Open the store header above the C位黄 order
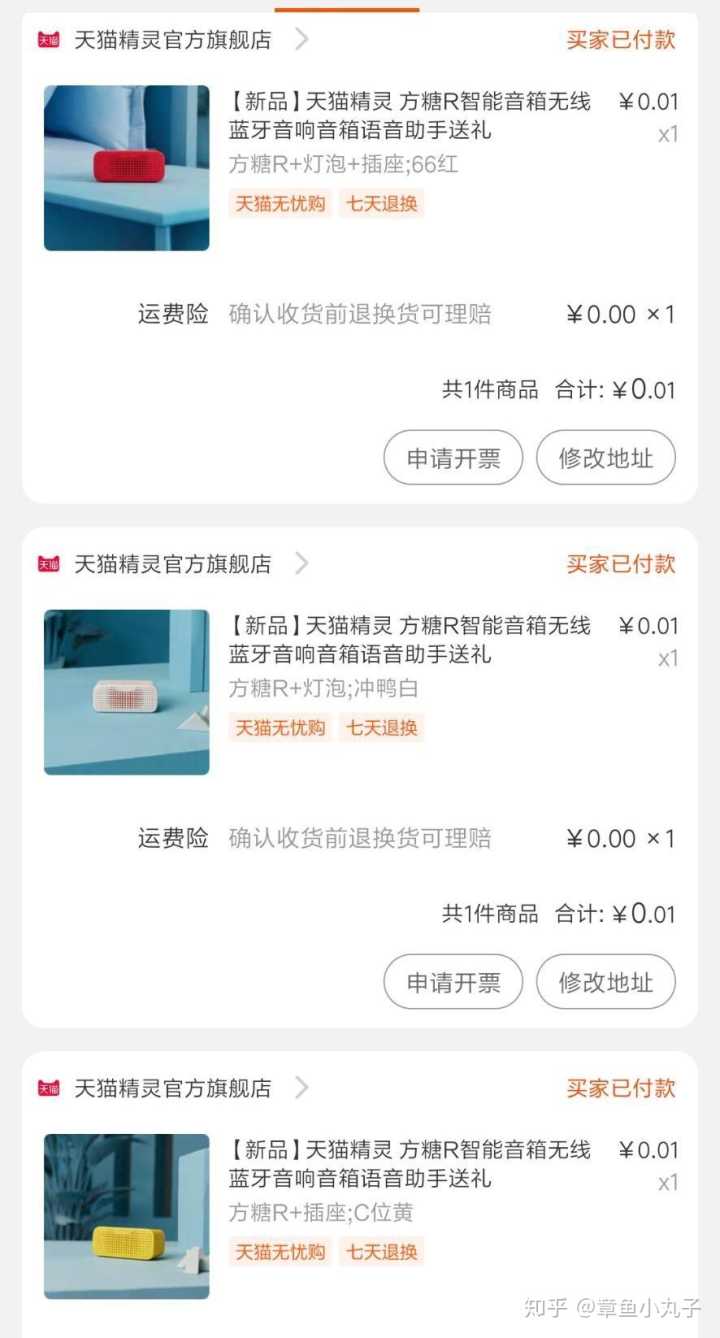This screenshot has height=1338, width=720. click(172, 1088)
